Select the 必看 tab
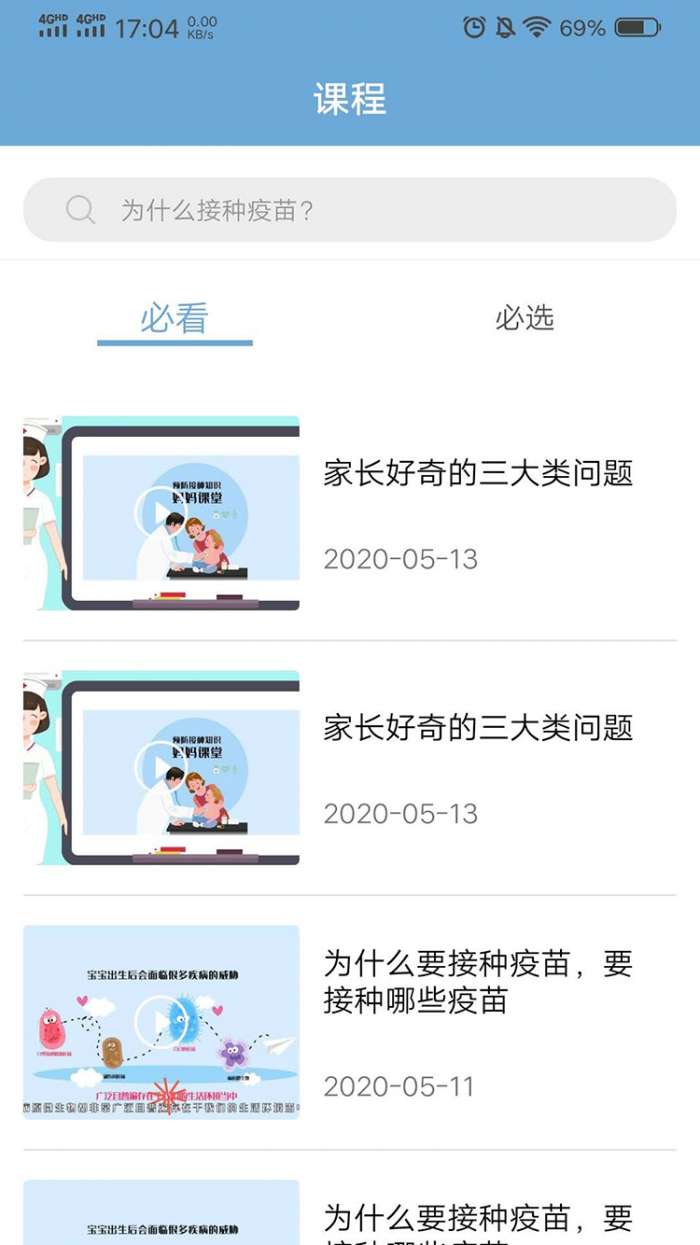 (x=174, y=318)
